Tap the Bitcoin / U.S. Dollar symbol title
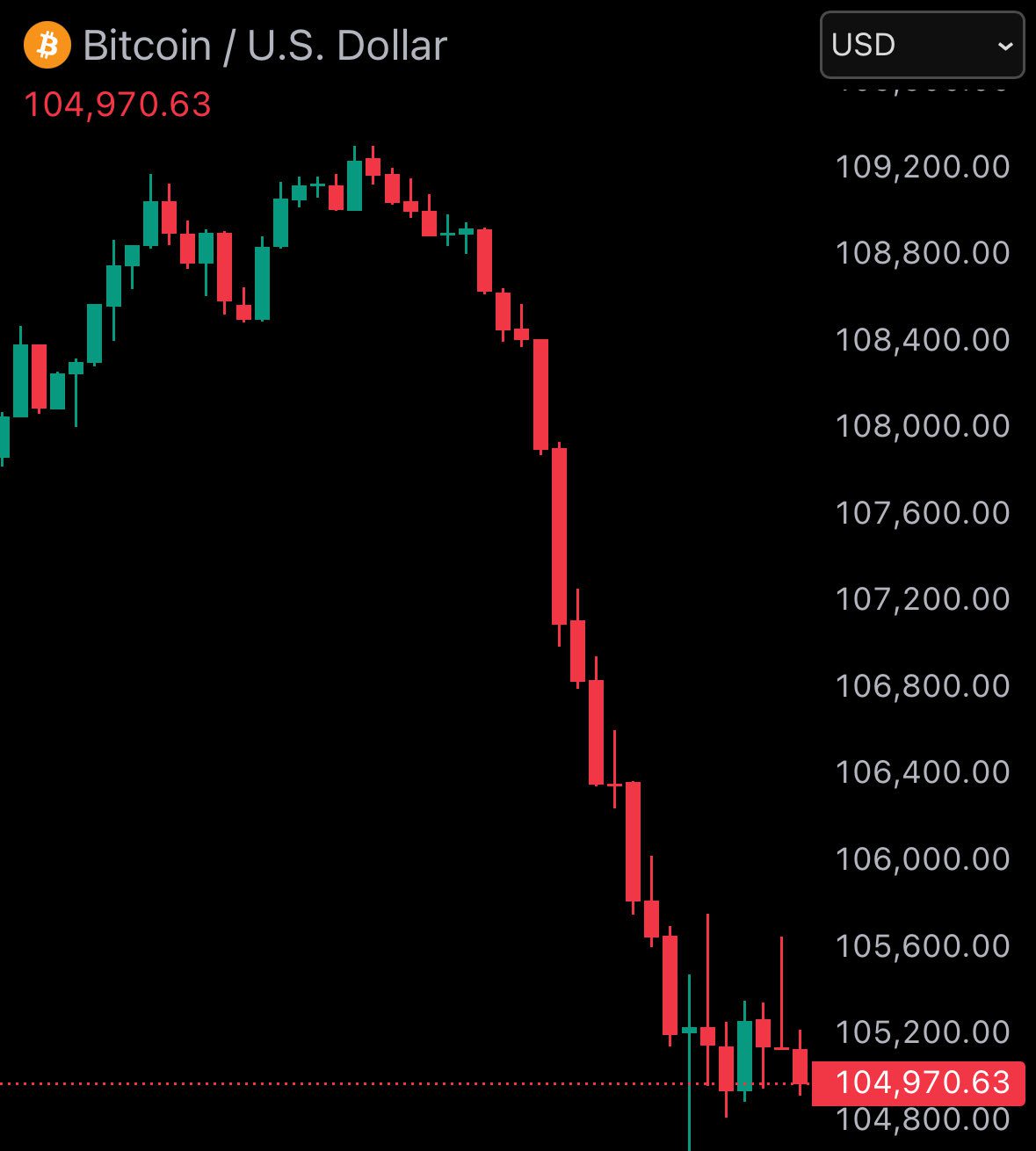Image resolution: width=1036 pixels, height=1151 pixels. (x=264, y=46)
